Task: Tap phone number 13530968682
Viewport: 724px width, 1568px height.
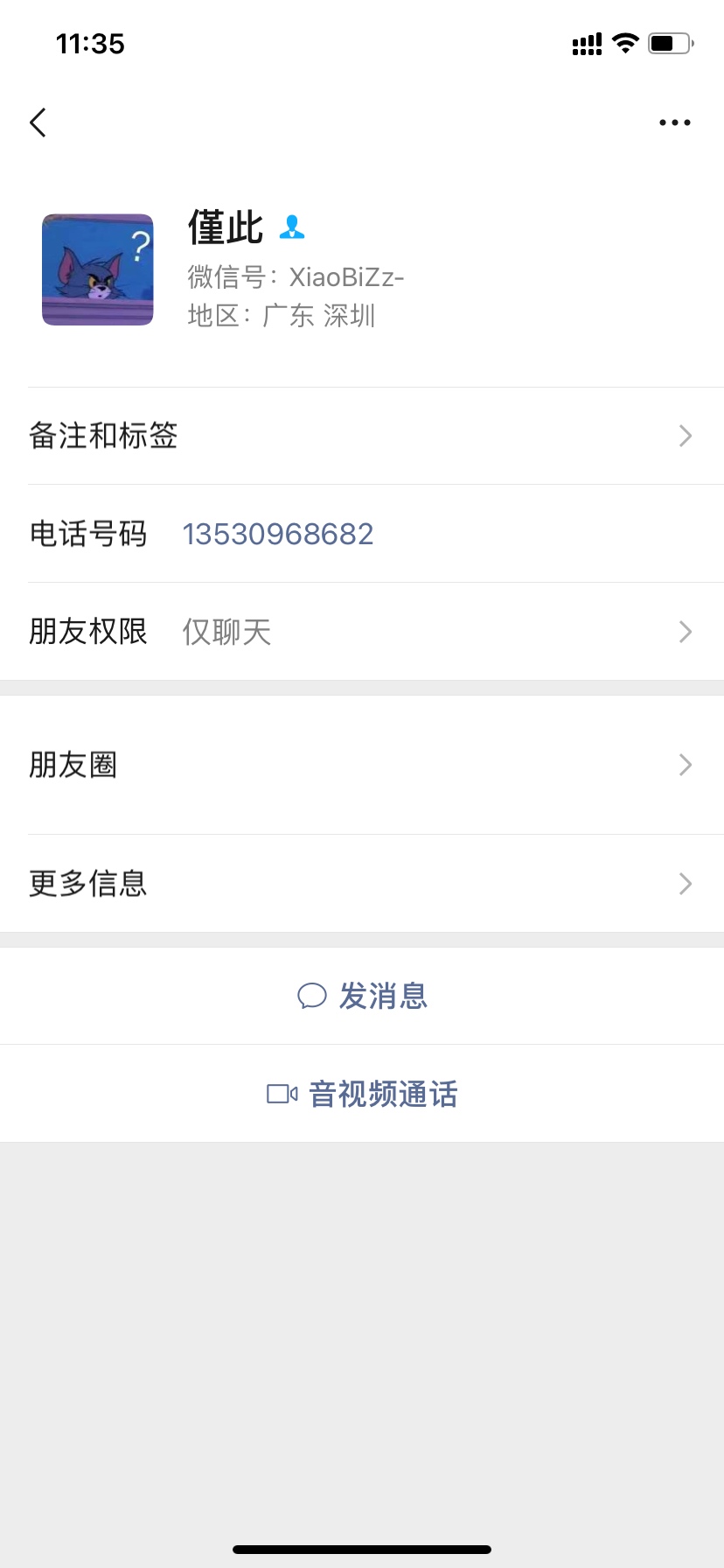Action: 278,534
